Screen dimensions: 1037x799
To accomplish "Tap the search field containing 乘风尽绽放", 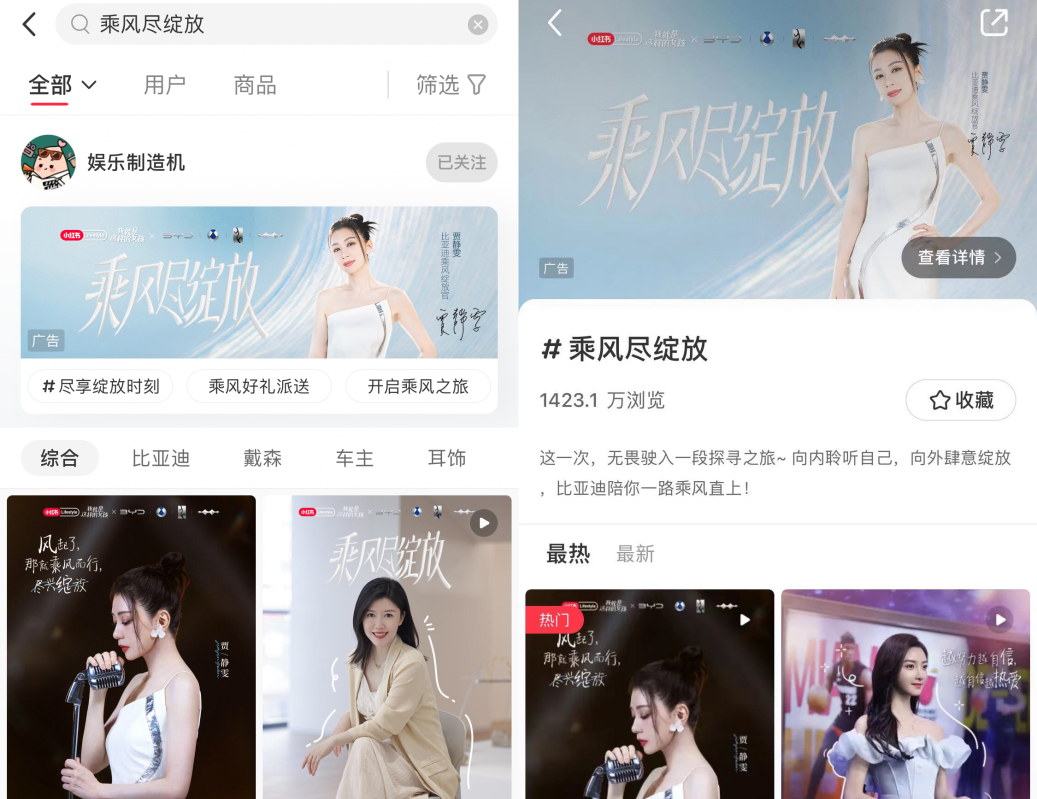I will (270, 25).
